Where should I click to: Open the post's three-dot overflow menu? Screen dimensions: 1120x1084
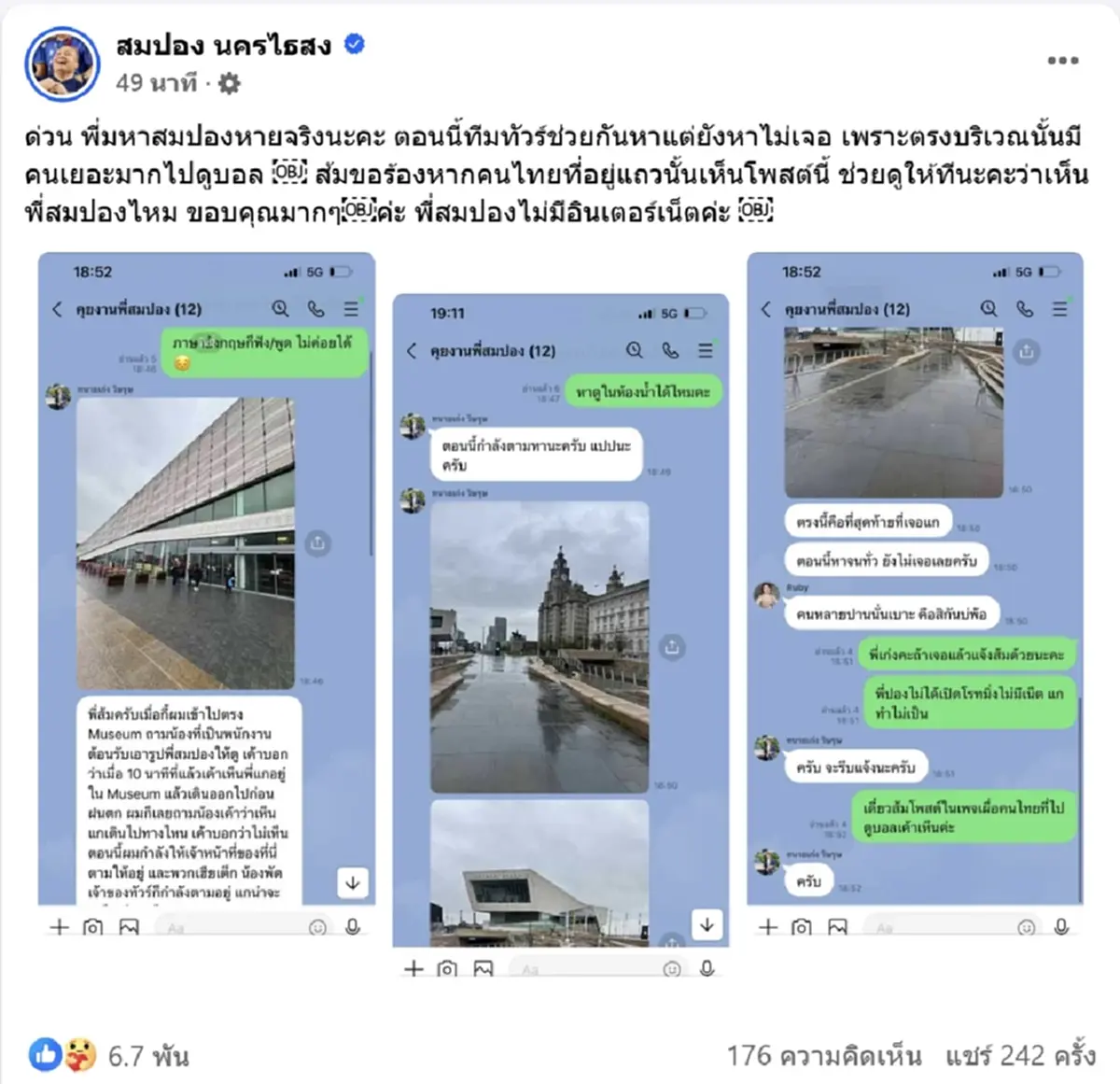[x=1062, y=61]
